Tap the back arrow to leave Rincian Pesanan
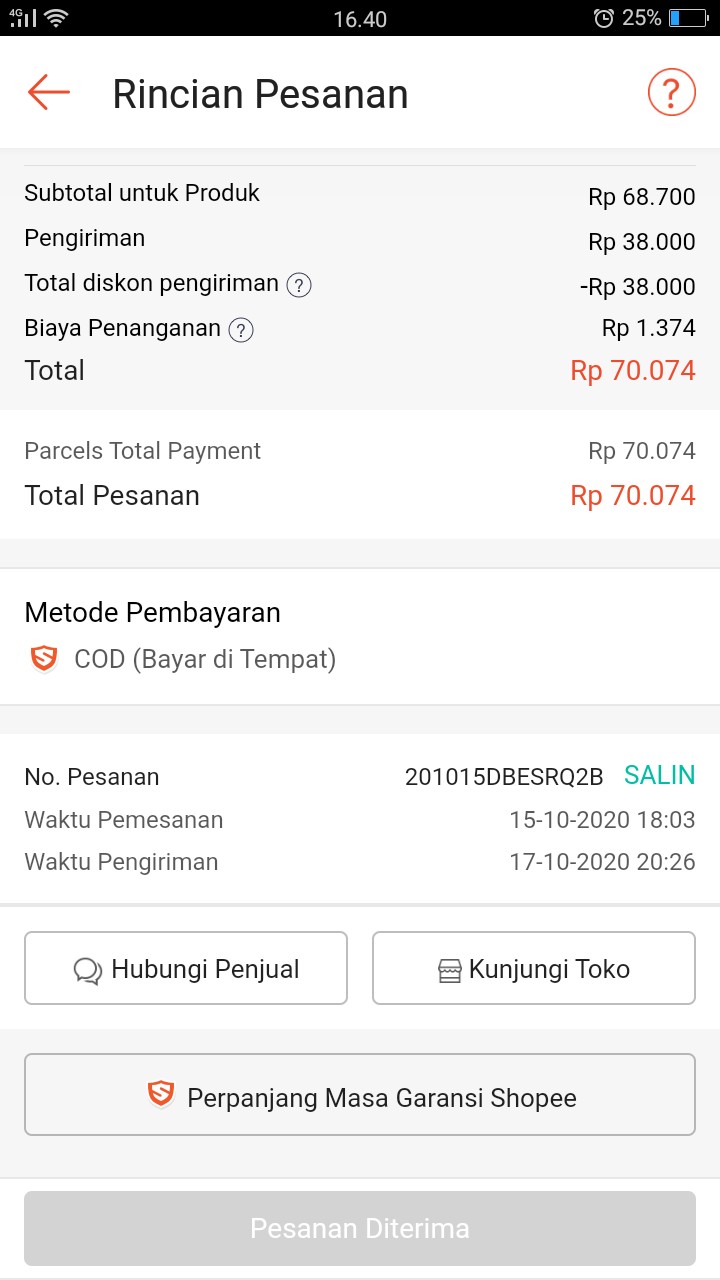 pos(47,92)
